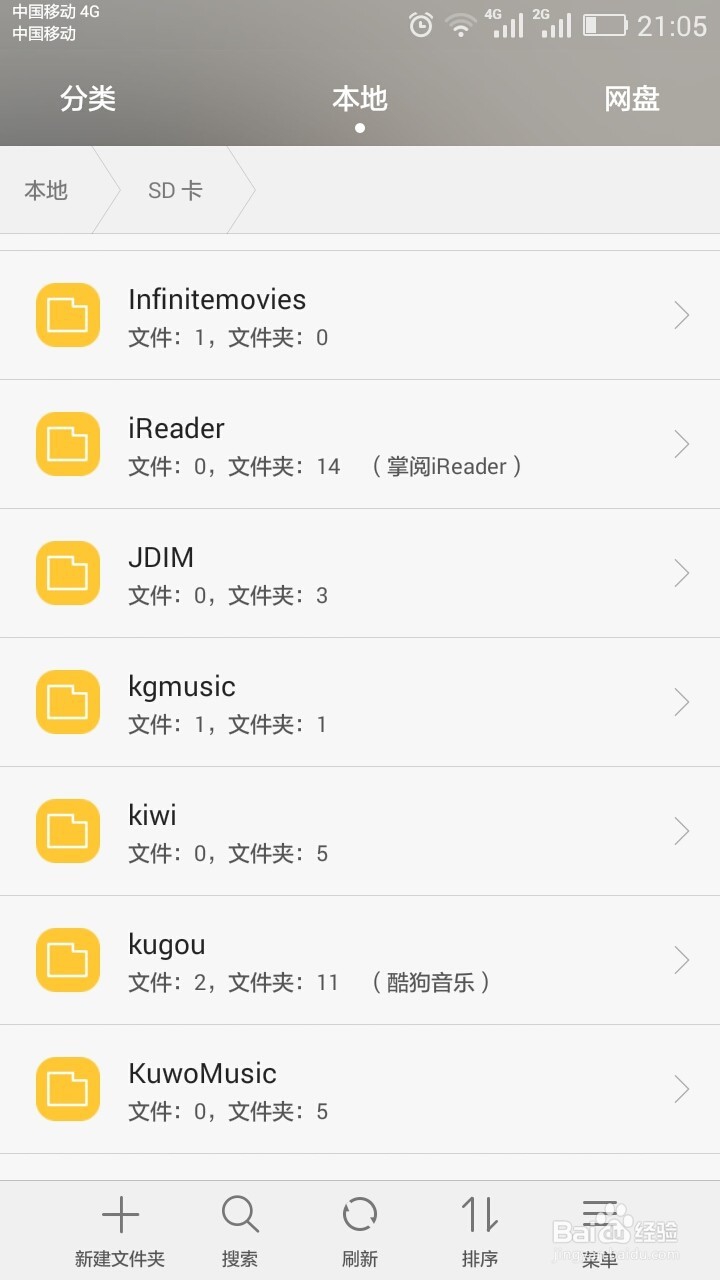
Task: Refresh the list with 刷新
Action: [x=360, y=1231]
